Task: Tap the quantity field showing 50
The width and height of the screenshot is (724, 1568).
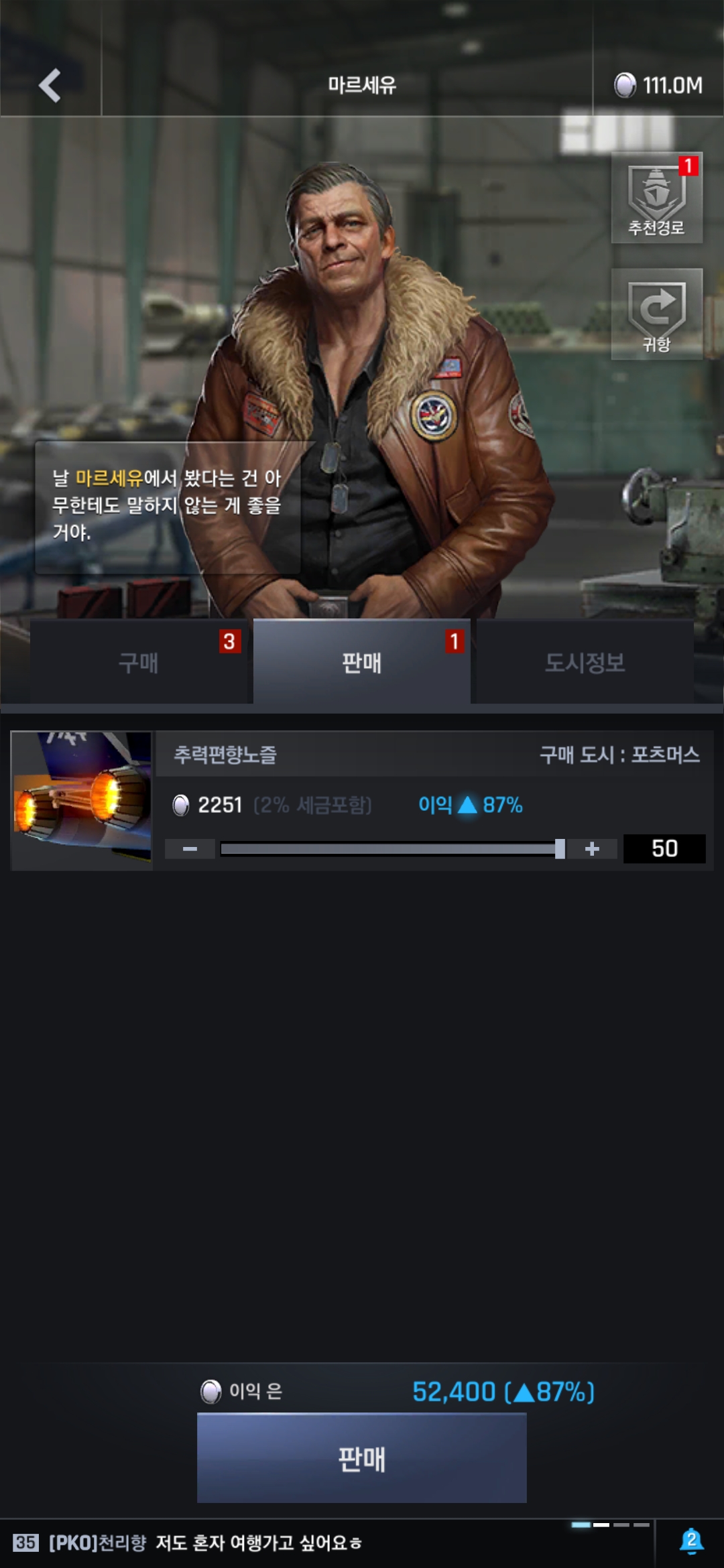Action: (664, 849)
